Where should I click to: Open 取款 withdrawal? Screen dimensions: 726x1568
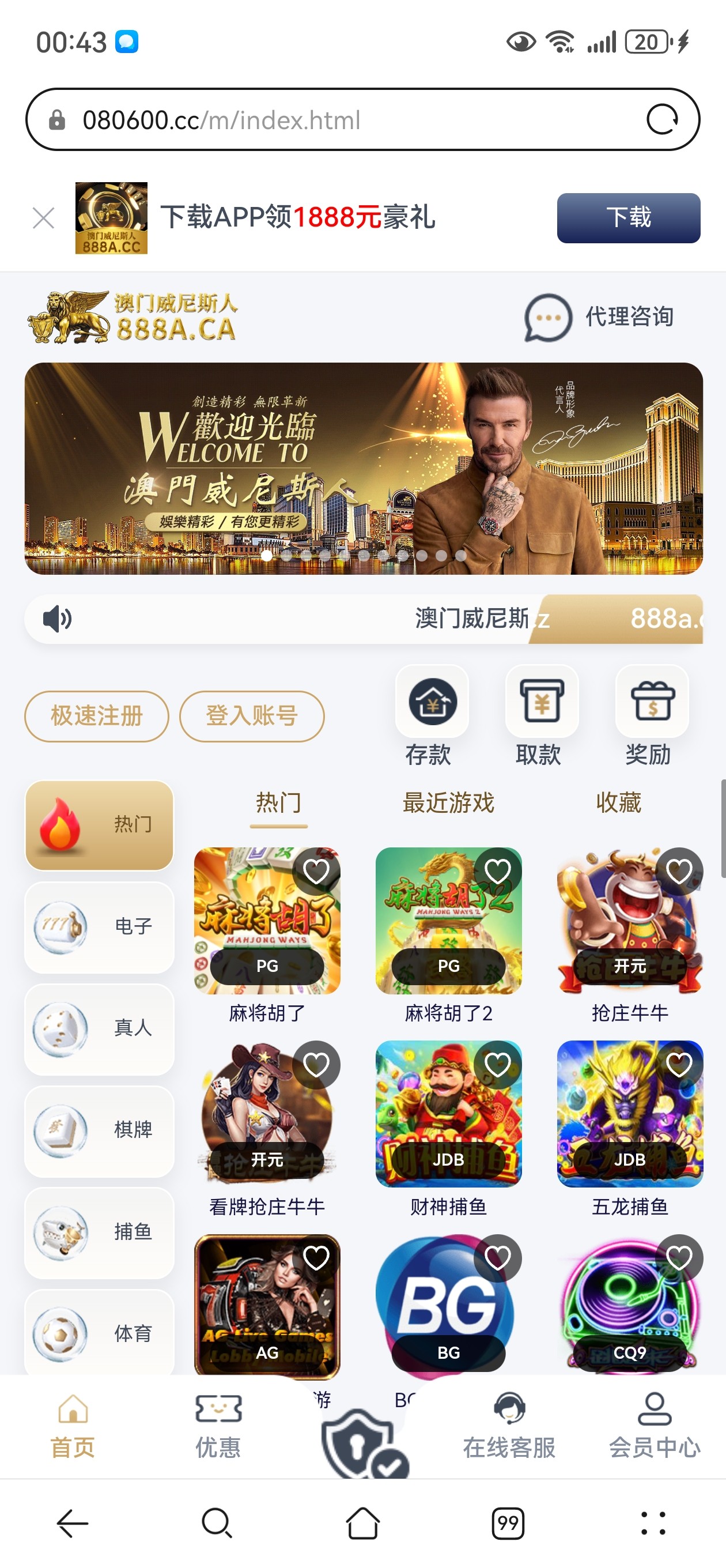[541, 715]
